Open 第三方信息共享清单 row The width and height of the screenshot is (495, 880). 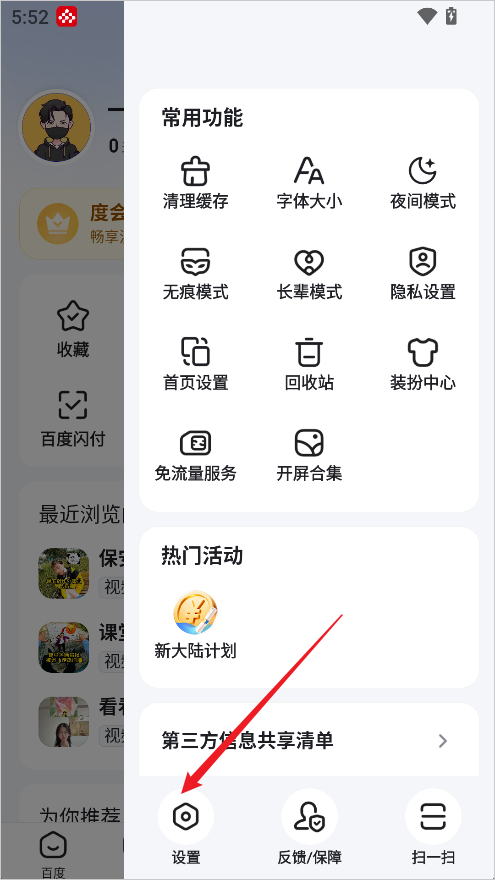309,740
